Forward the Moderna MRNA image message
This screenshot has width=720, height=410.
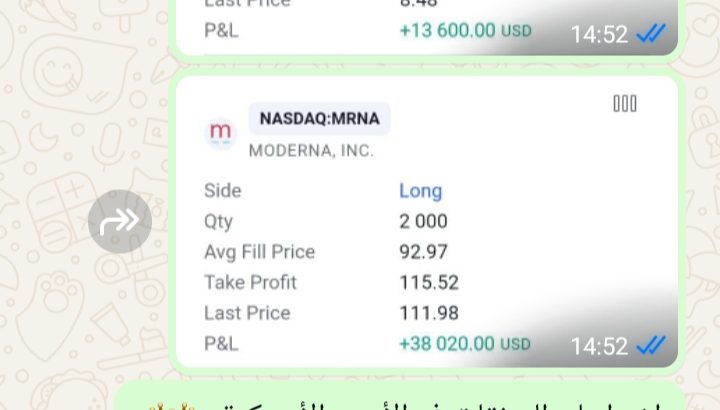coord(120,221)
